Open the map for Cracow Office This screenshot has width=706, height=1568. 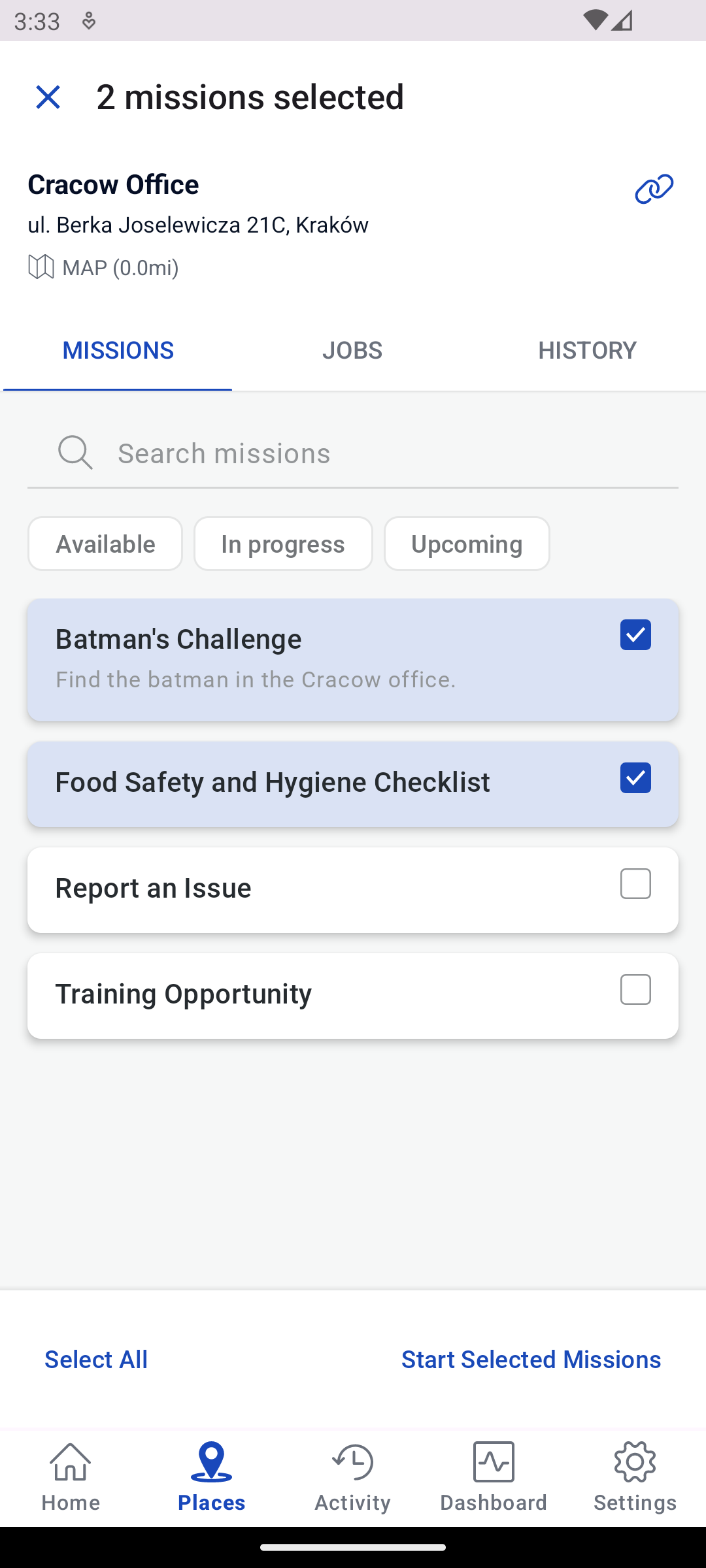(103, 267)
